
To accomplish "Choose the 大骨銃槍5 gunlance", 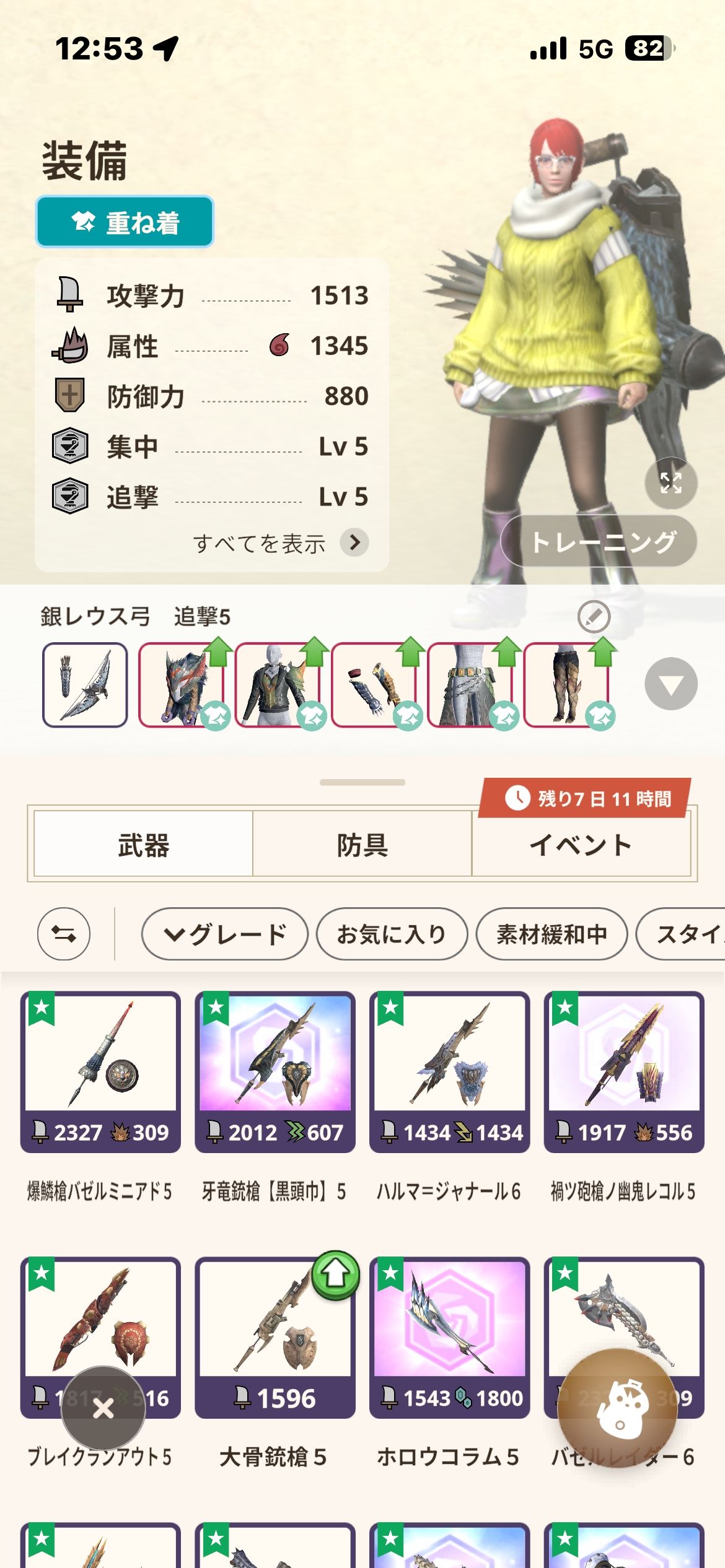I will [x=275, y=1338].
